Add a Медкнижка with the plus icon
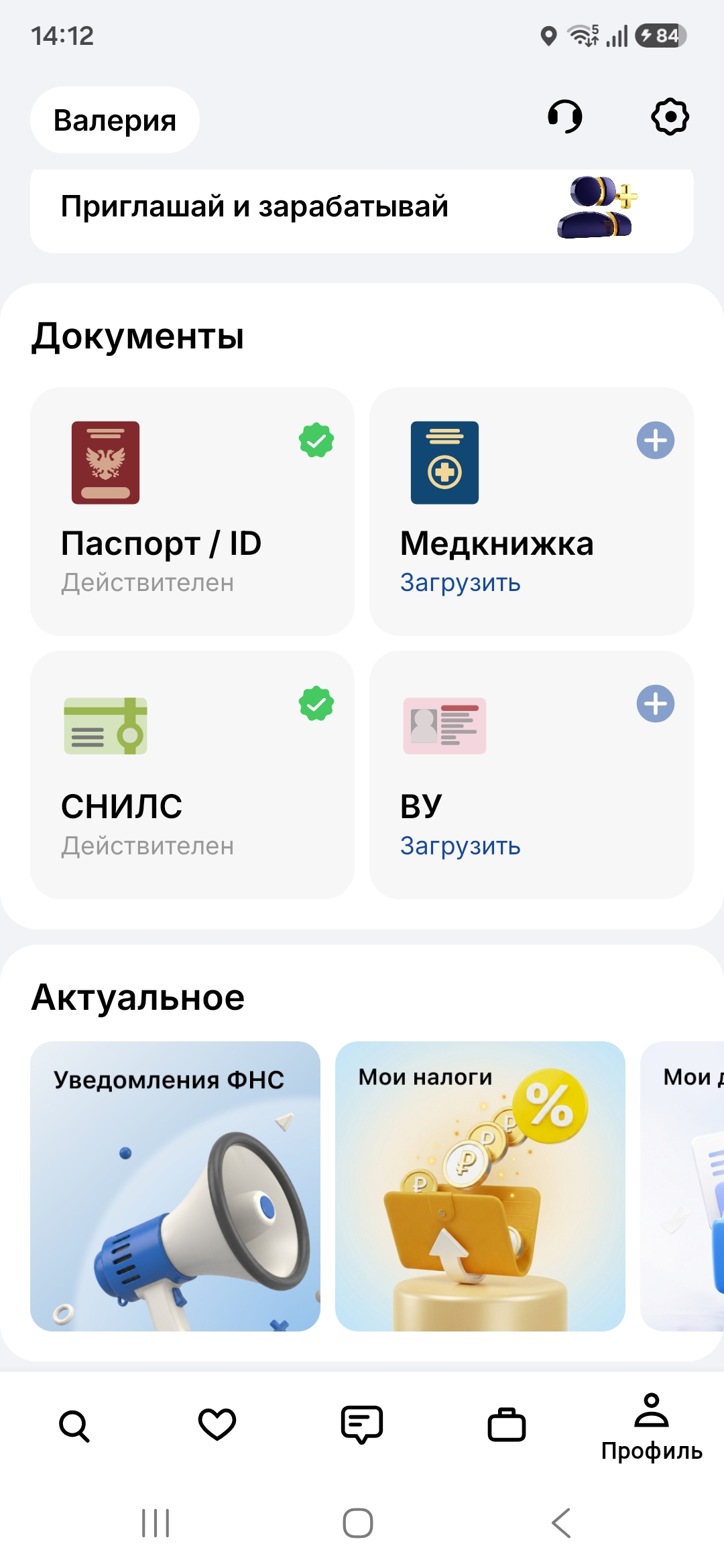 pyautogui.click(x=655, y=440)
